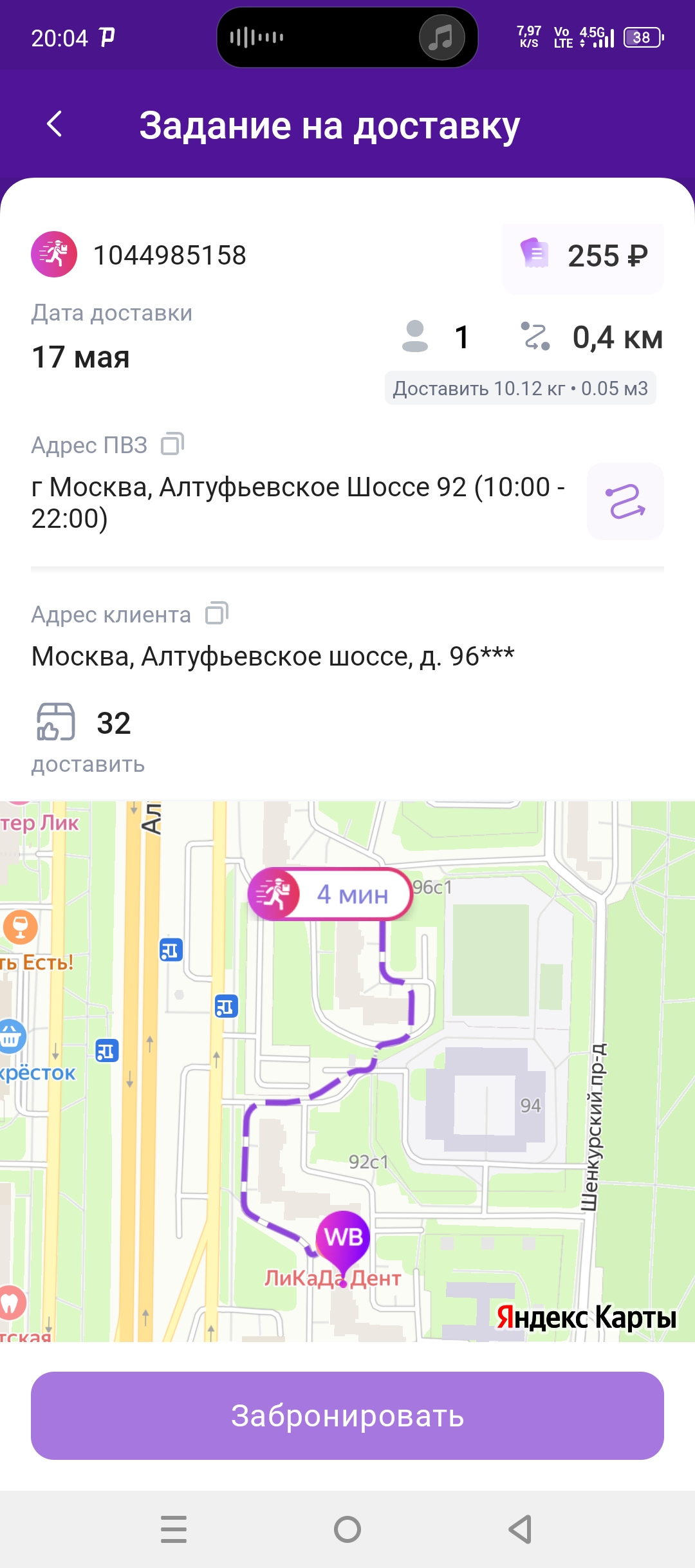Tap the 4 мин courier marker on the map
This screenshot has width=695, height=1568.
330,893
